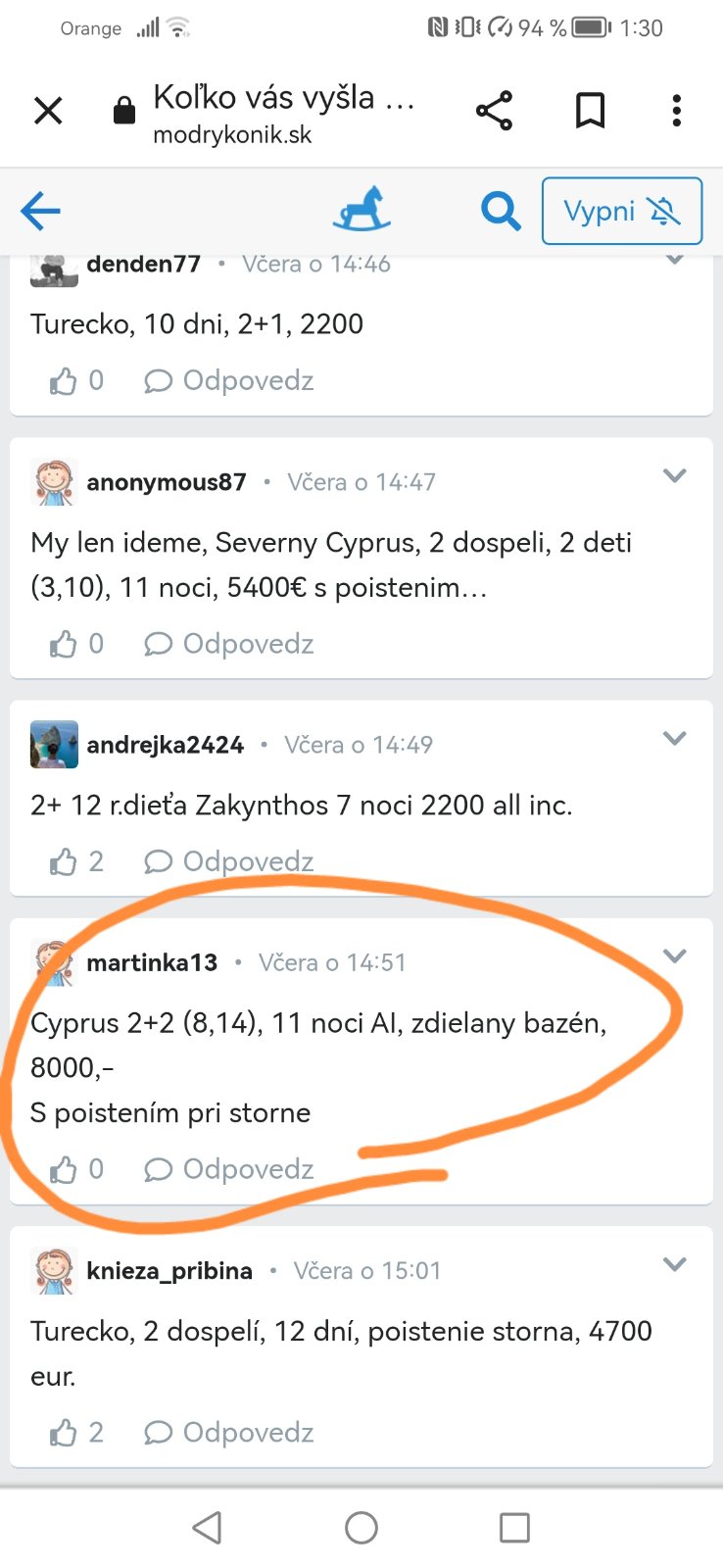Expand options for anonymous87's comment
This screenshot has width=723, height=1568.
click(674, 476)
